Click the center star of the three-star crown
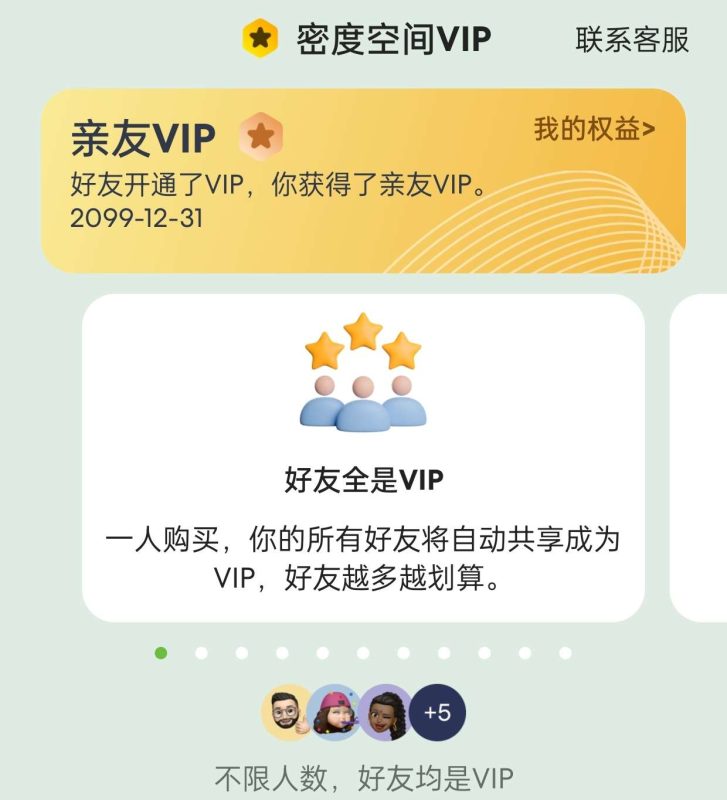The image size is (727, 800). (361, 332)
